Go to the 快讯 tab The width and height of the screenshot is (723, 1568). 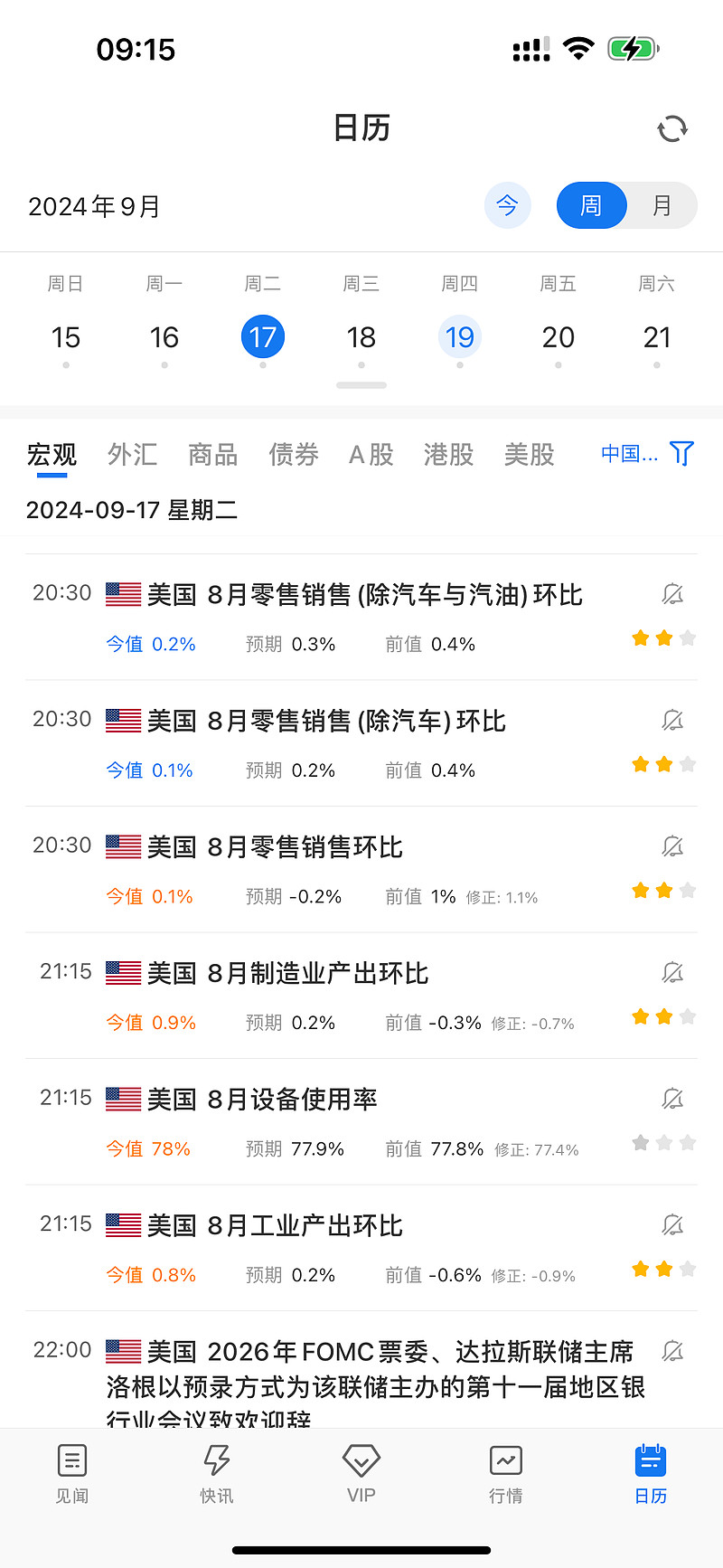[217, 1474]
